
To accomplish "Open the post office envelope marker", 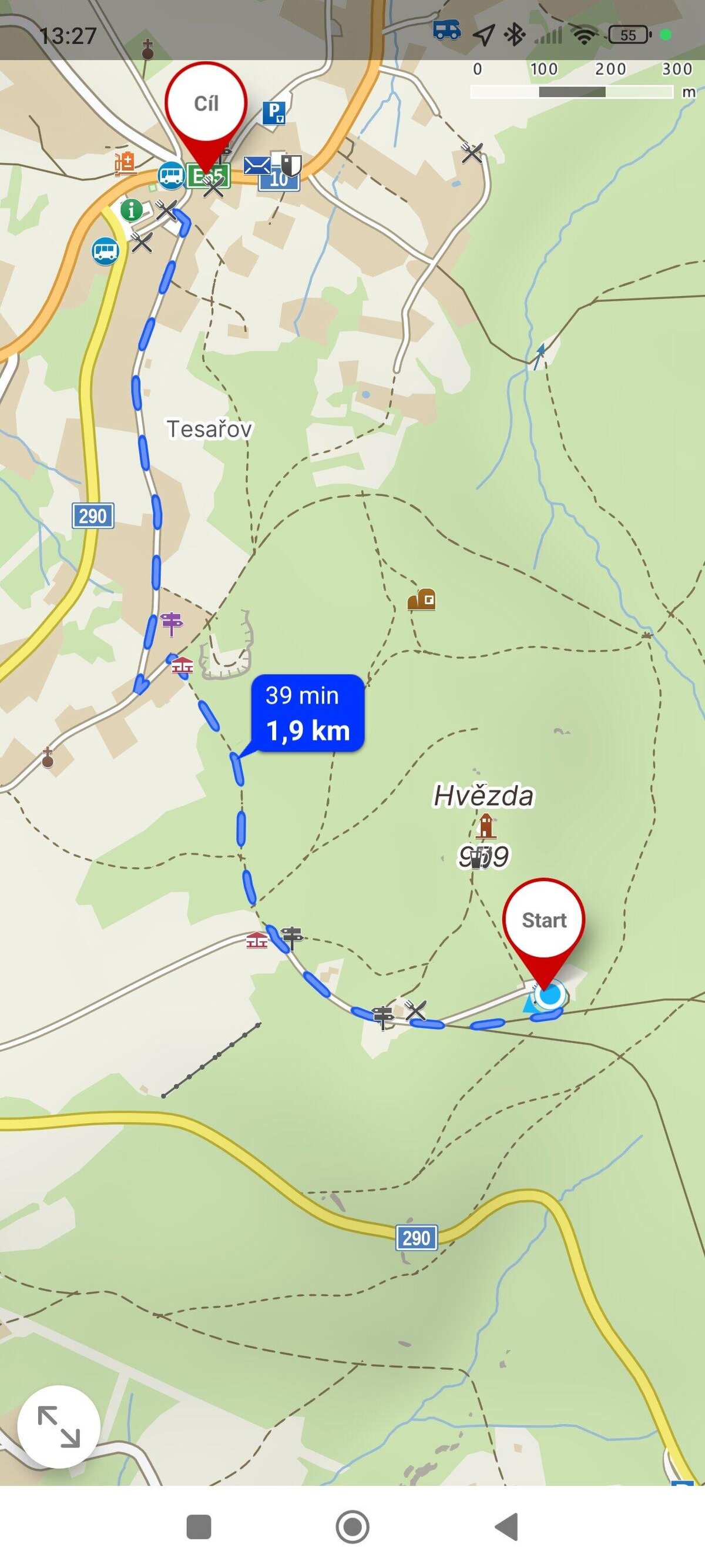I will pyautogui.click(x=257, y=165).
